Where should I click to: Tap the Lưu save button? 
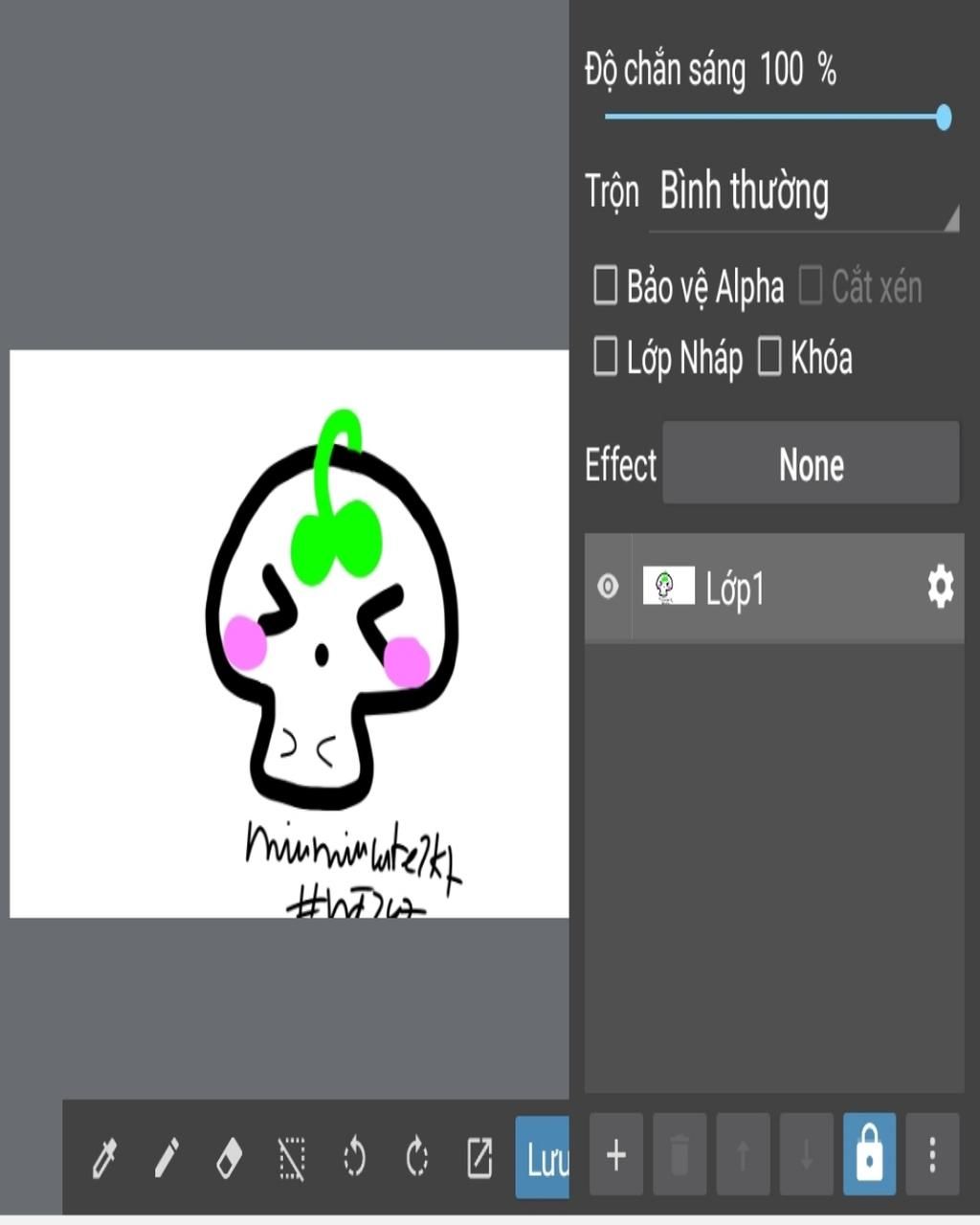545,1158
